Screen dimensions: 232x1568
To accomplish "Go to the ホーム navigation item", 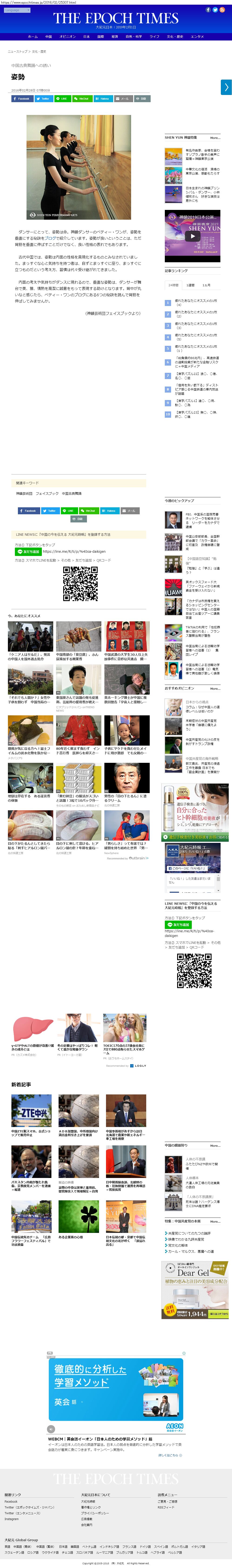I will 33,37.
